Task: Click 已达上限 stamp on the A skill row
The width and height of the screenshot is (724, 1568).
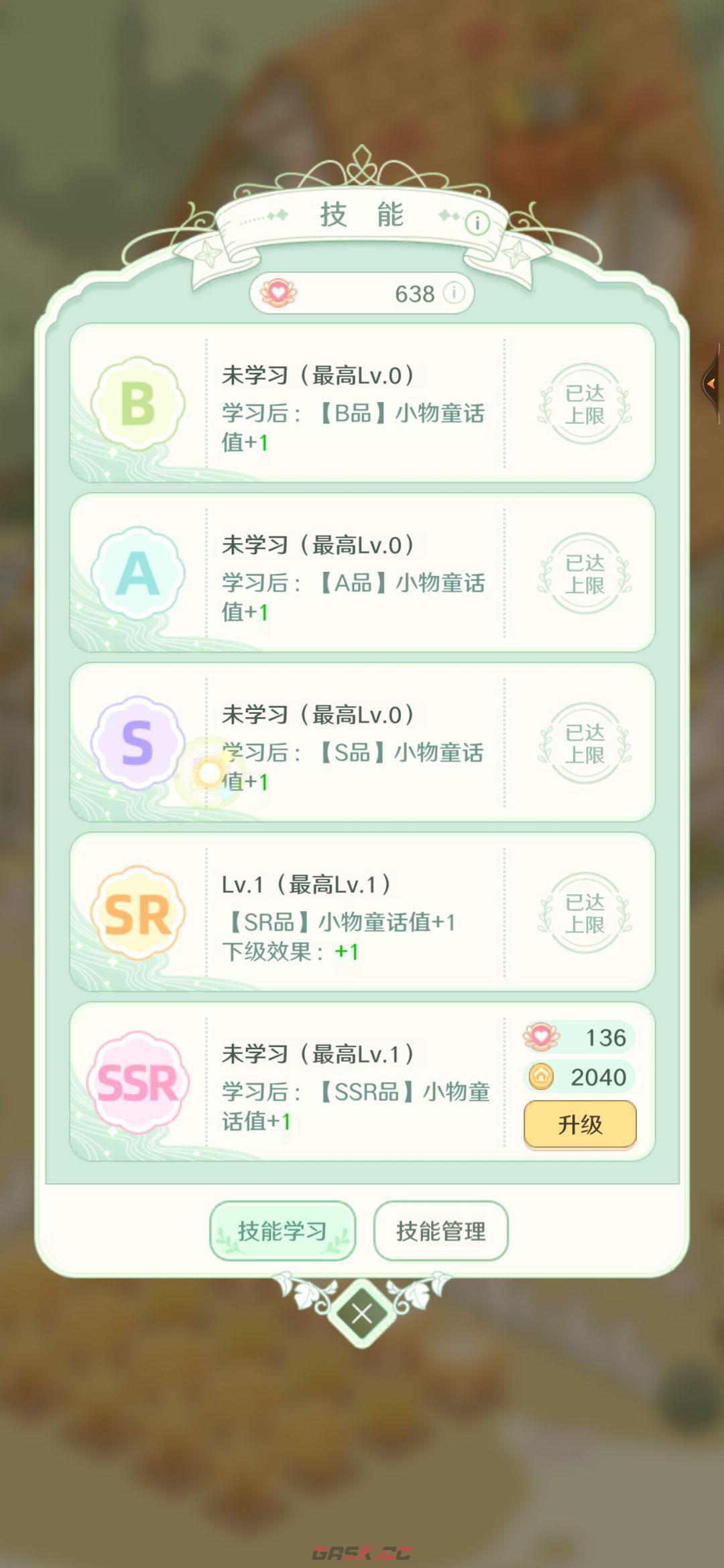Action: click(584, 573)
